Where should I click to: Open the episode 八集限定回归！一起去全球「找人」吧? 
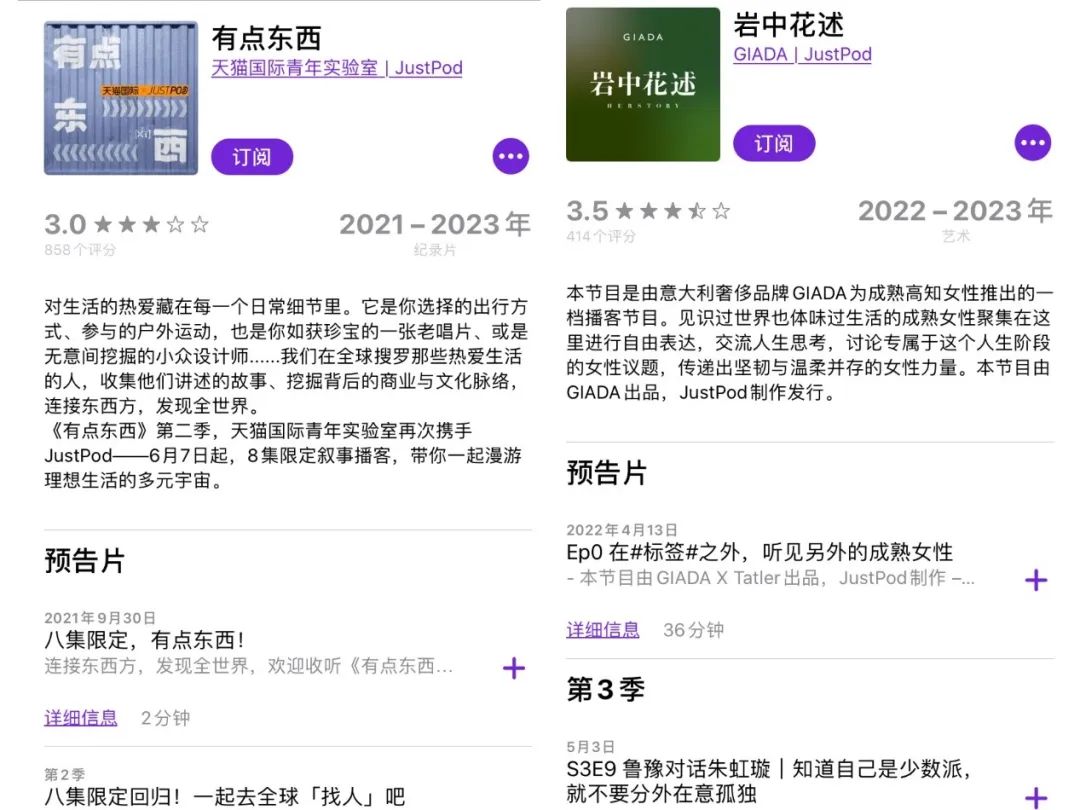point(225,797)
